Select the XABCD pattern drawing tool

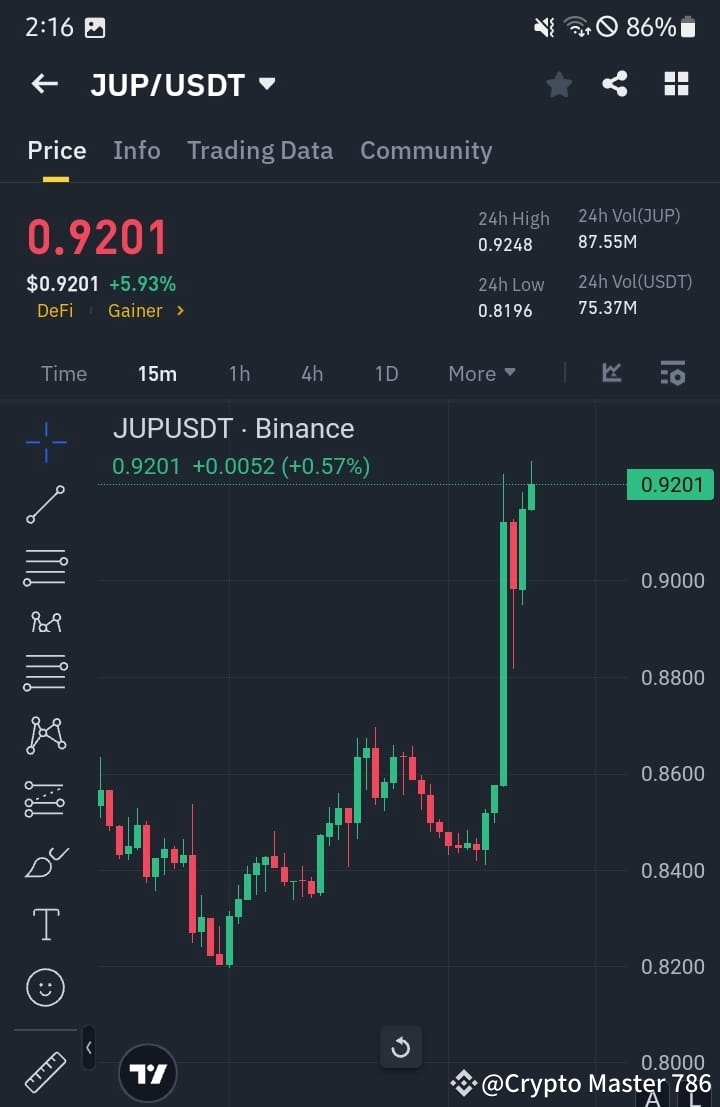44,734
